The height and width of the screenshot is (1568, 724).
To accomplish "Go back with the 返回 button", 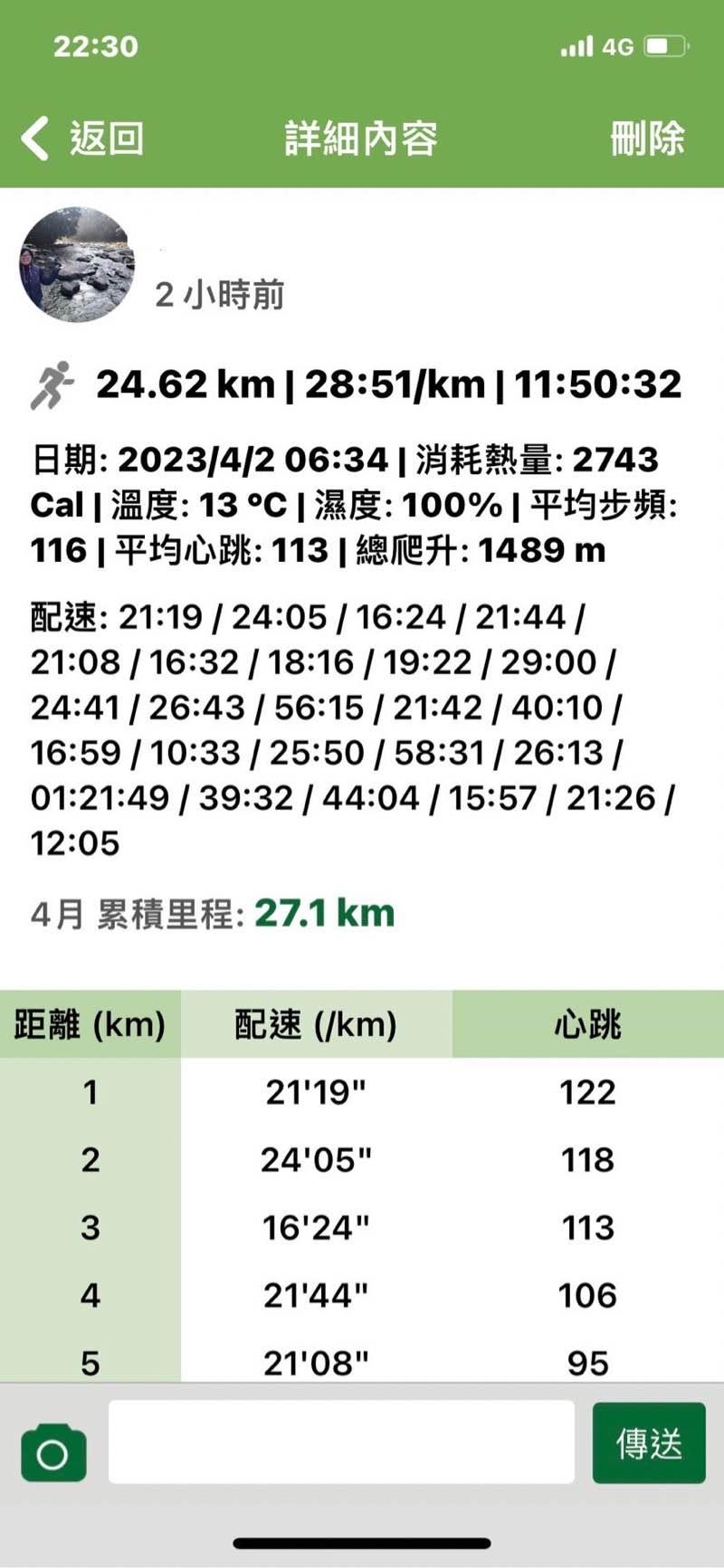I will click(x=81, y=138).
